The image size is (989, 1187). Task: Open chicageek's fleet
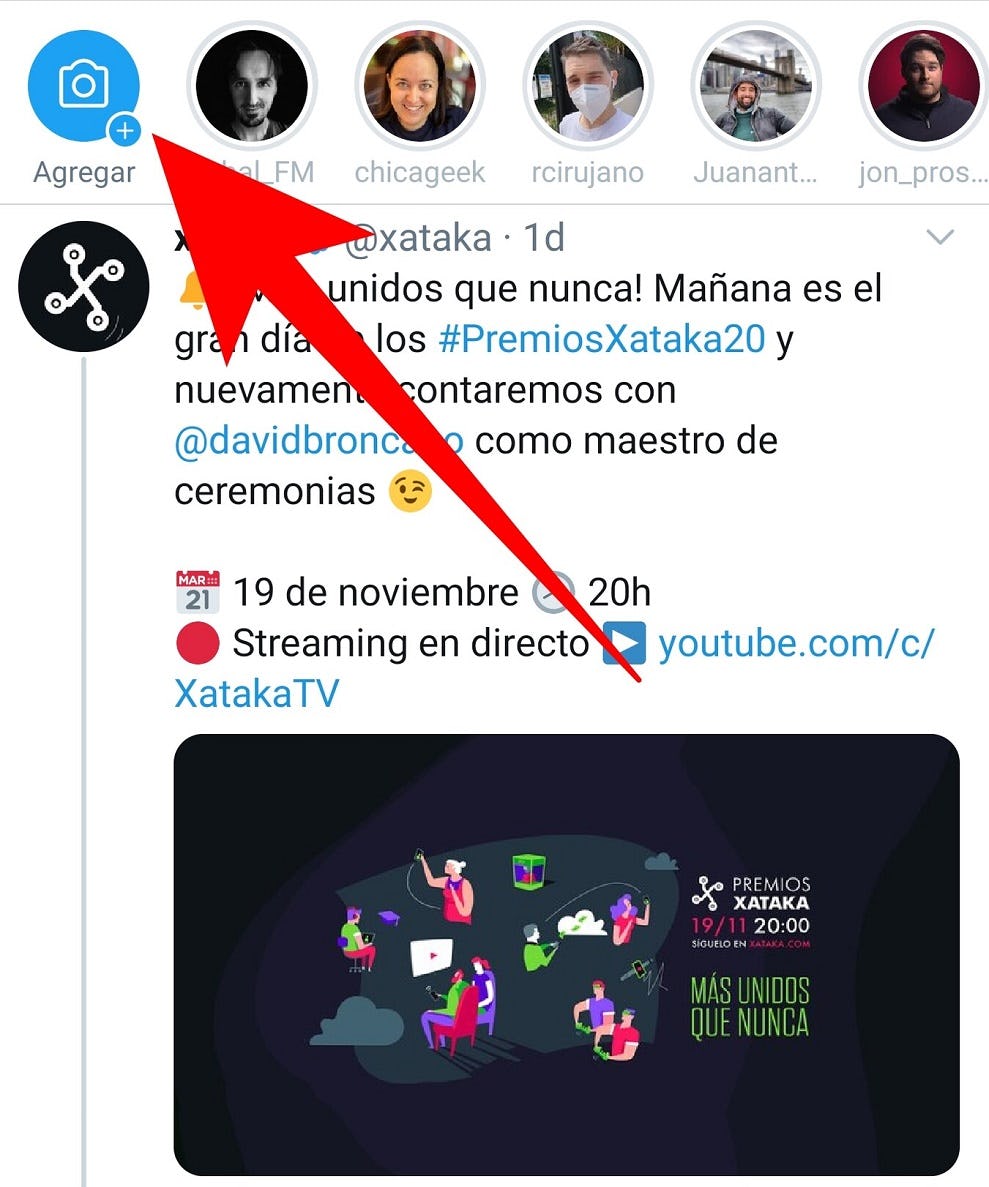coord(420,86)
